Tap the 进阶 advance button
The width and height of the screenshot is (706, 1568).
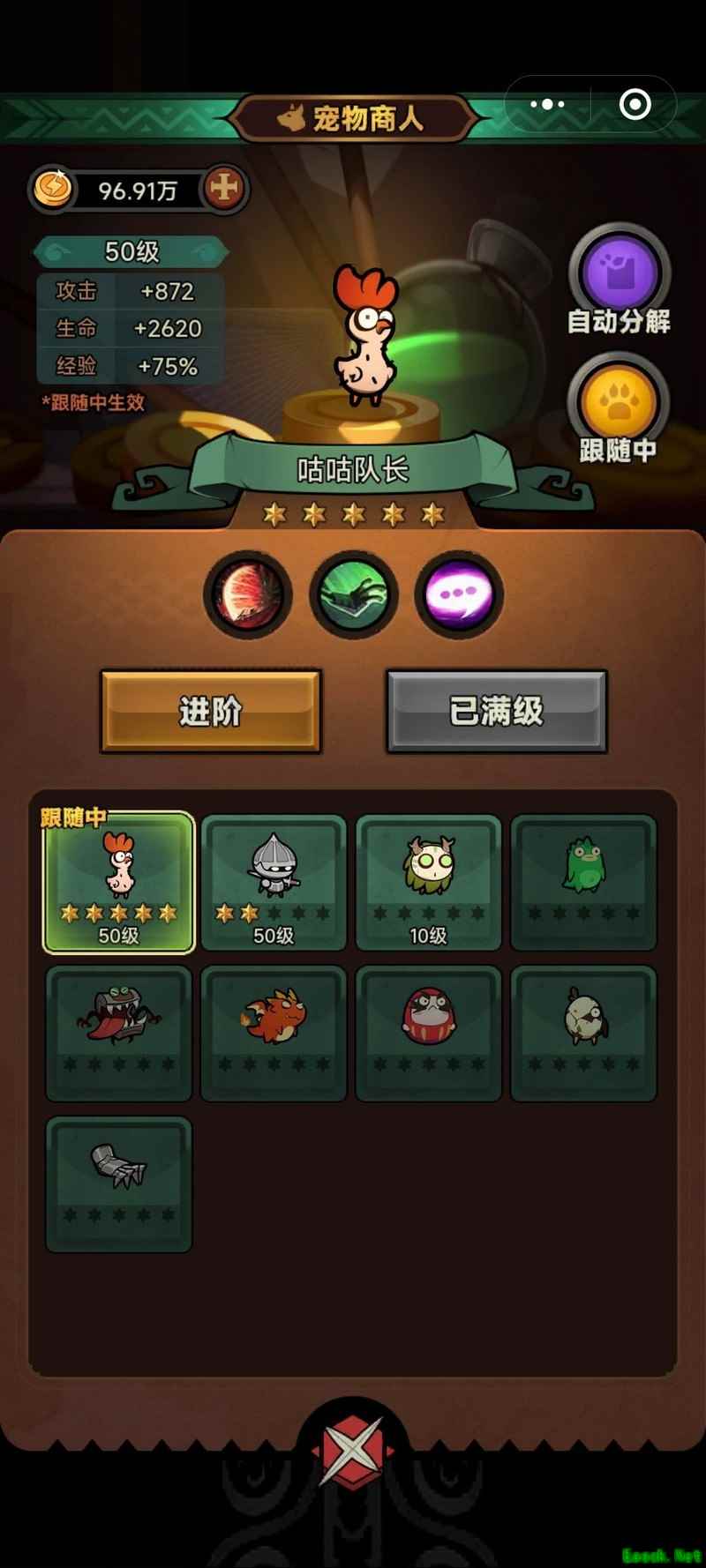point(210,711)
